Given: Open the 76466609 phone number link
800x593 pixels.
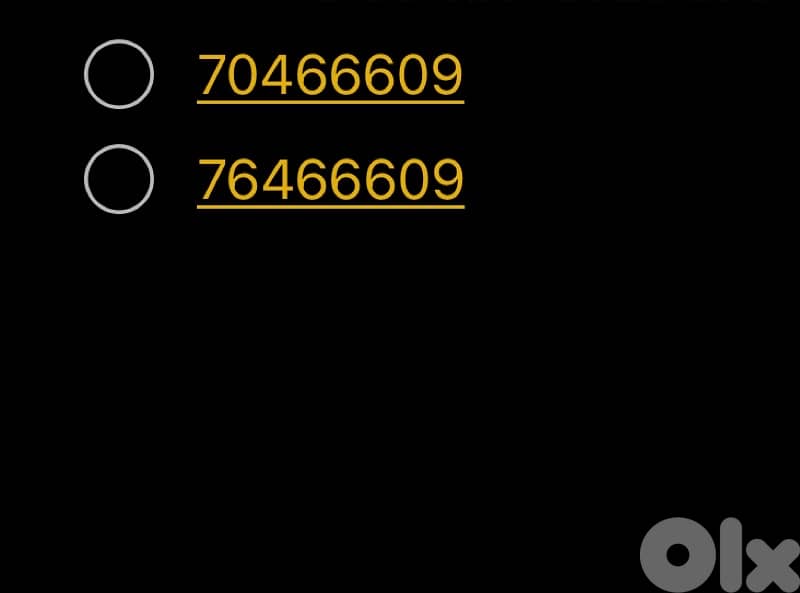Looking at the screenshot, I should coord(330,180).
